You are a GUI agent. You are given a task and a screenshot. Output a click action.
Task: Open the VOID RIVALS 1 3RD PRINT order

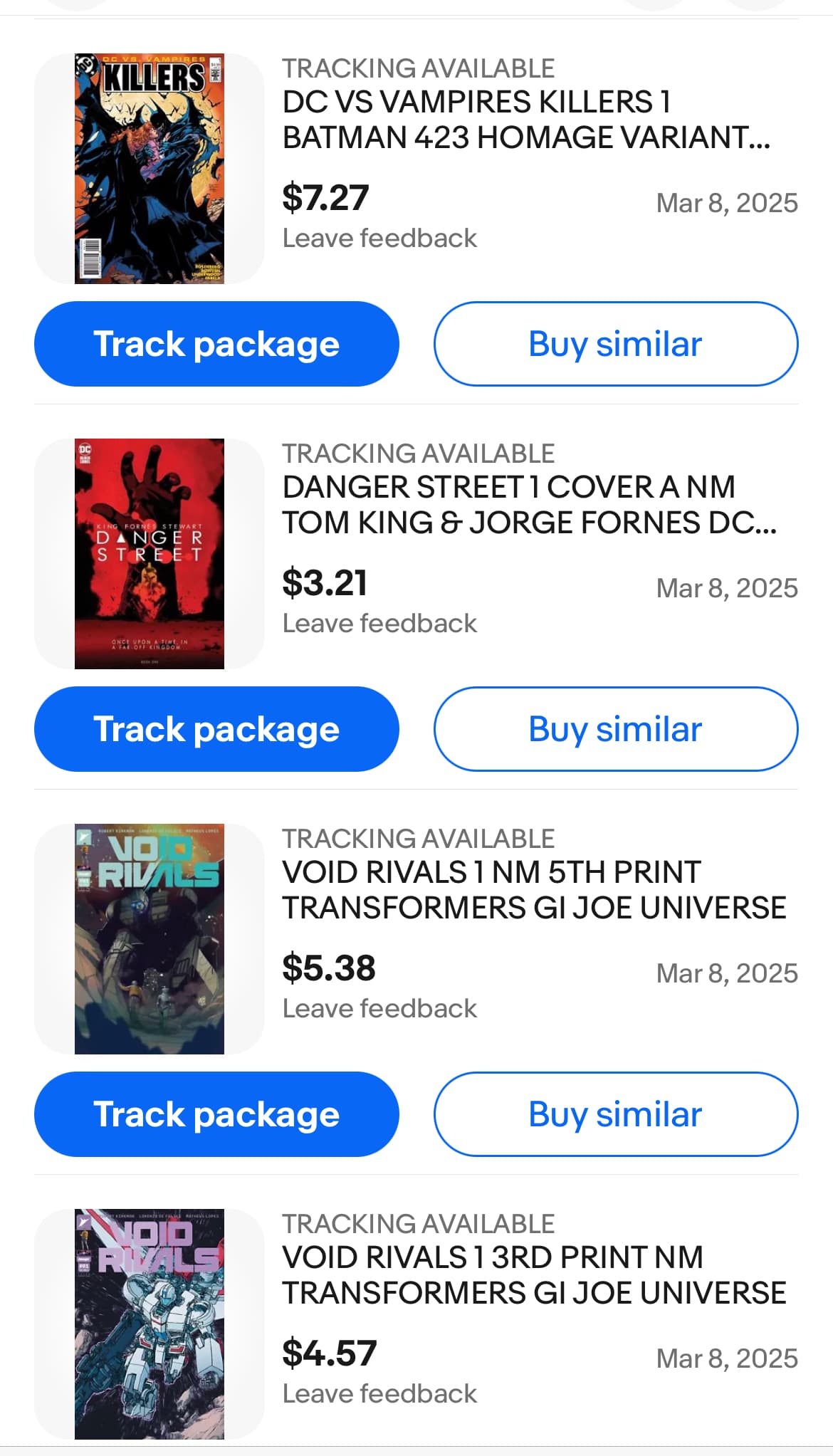[x=534, y=1275]
